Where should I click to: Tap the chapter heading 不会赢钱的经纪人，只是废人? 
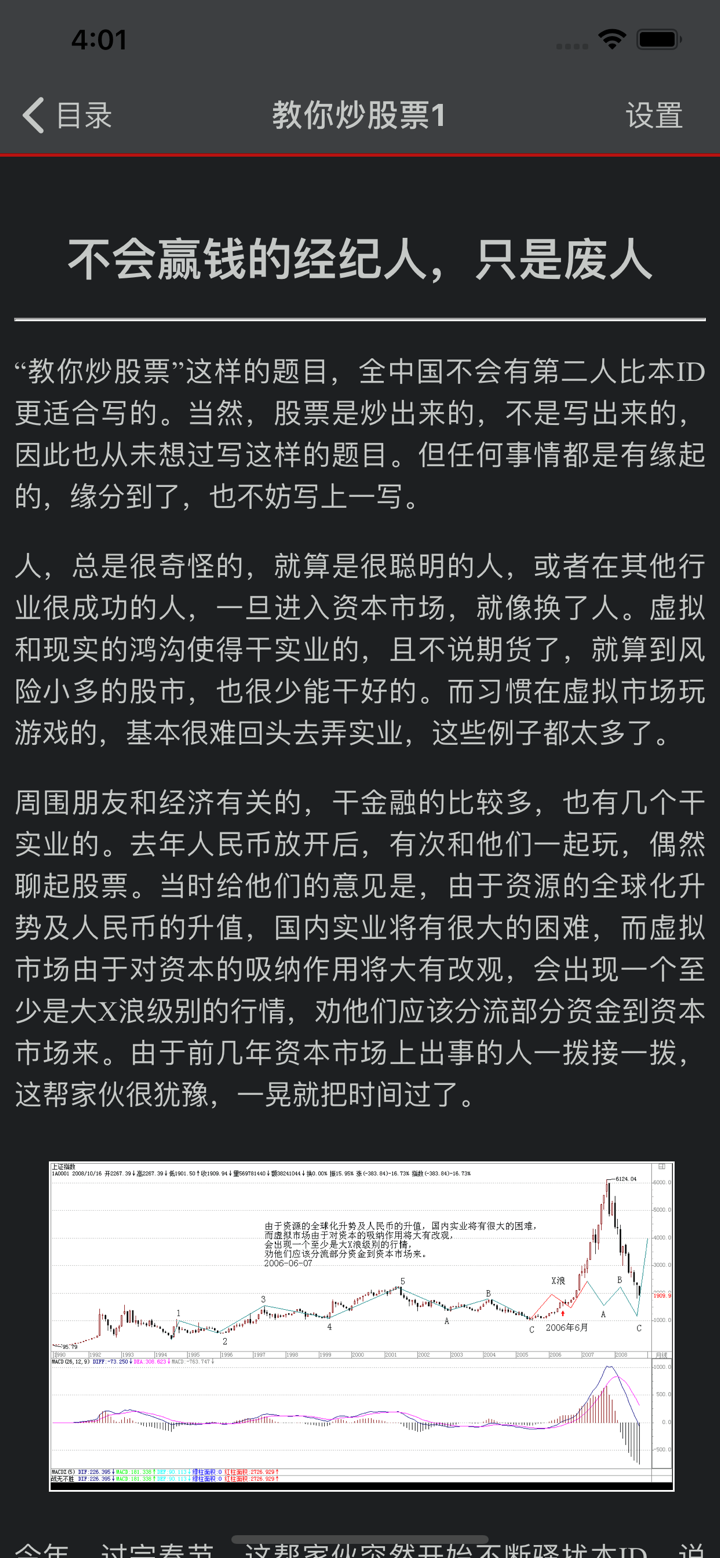(x=358, y=260)
